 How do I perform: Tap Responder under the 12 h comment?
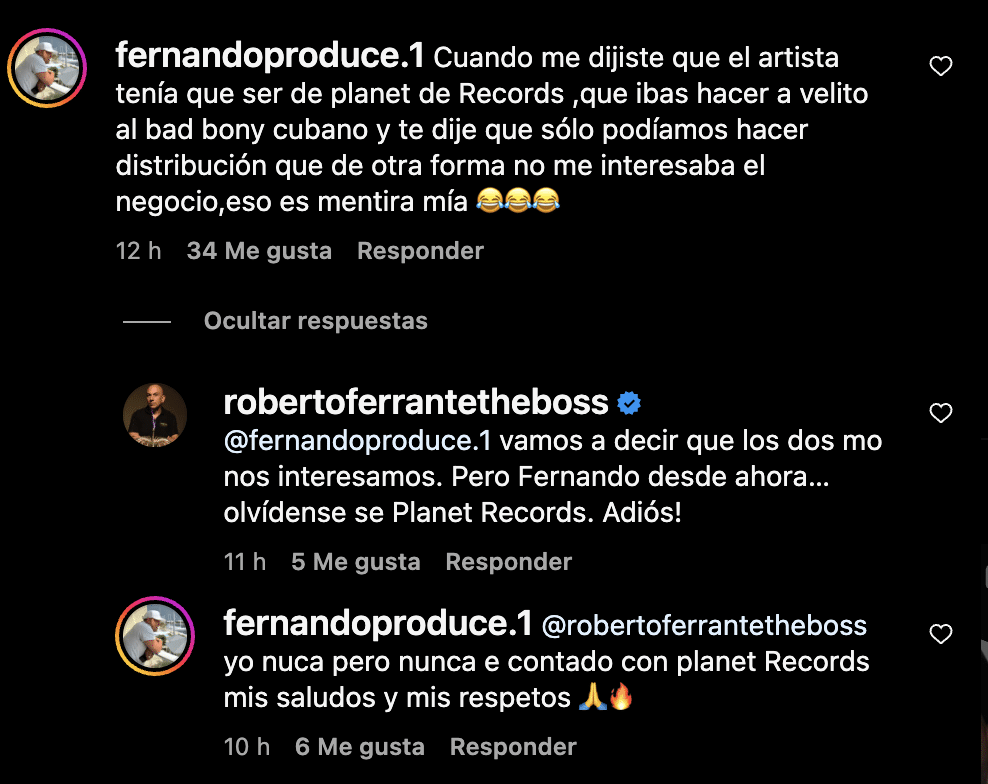pyautogui.click(x=420, y=251)
